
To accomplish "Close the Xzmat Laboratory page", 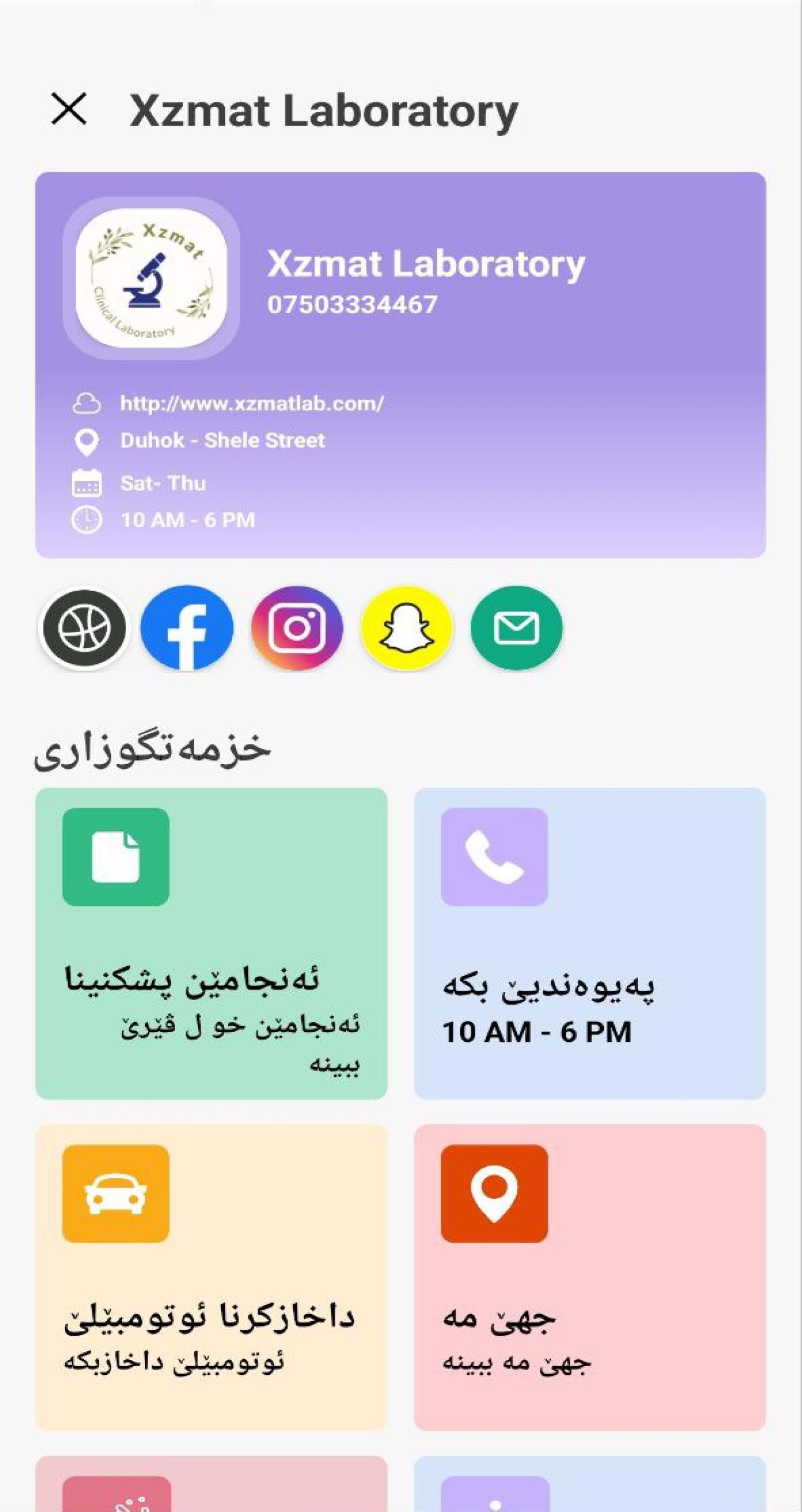I will point(69,109).
